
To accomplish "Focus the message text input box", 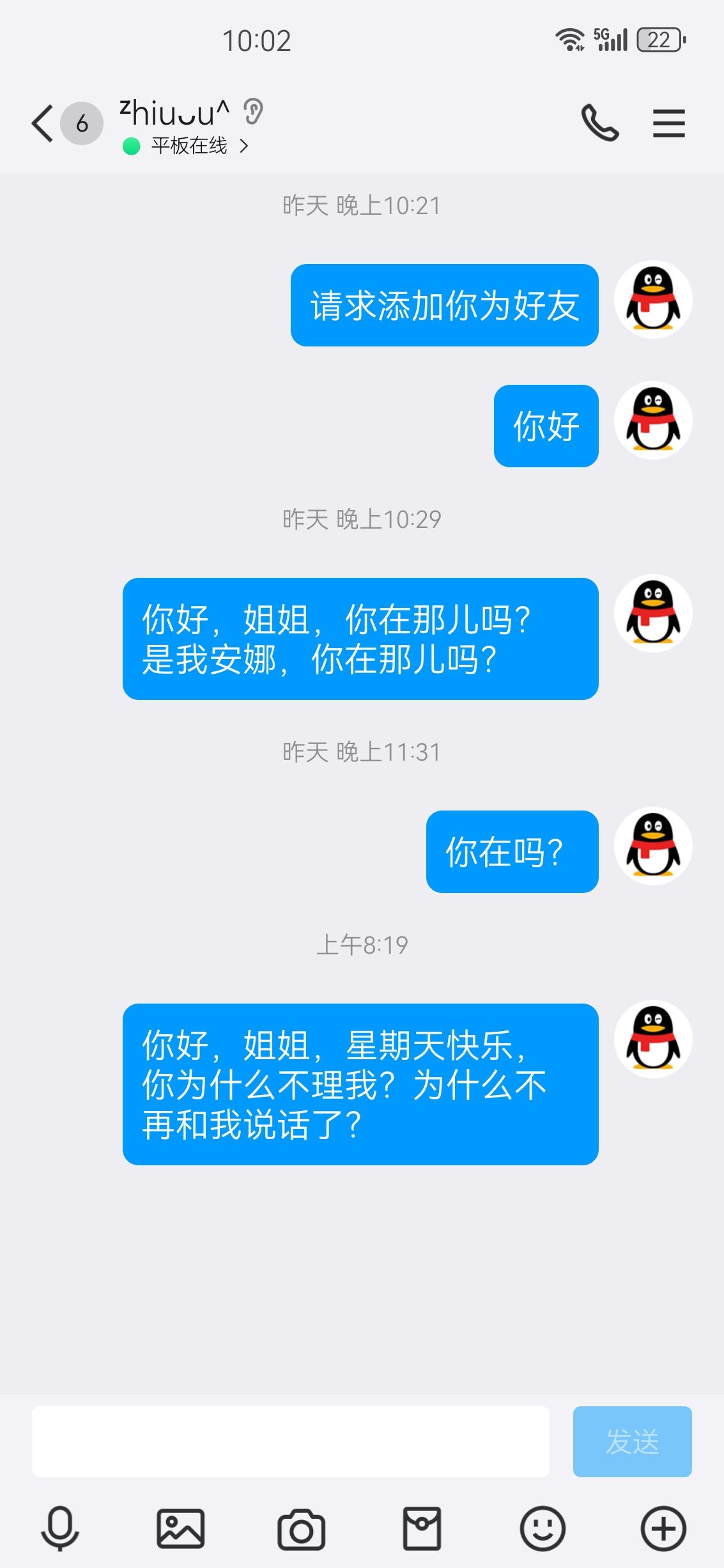I will coord(291,1441).
